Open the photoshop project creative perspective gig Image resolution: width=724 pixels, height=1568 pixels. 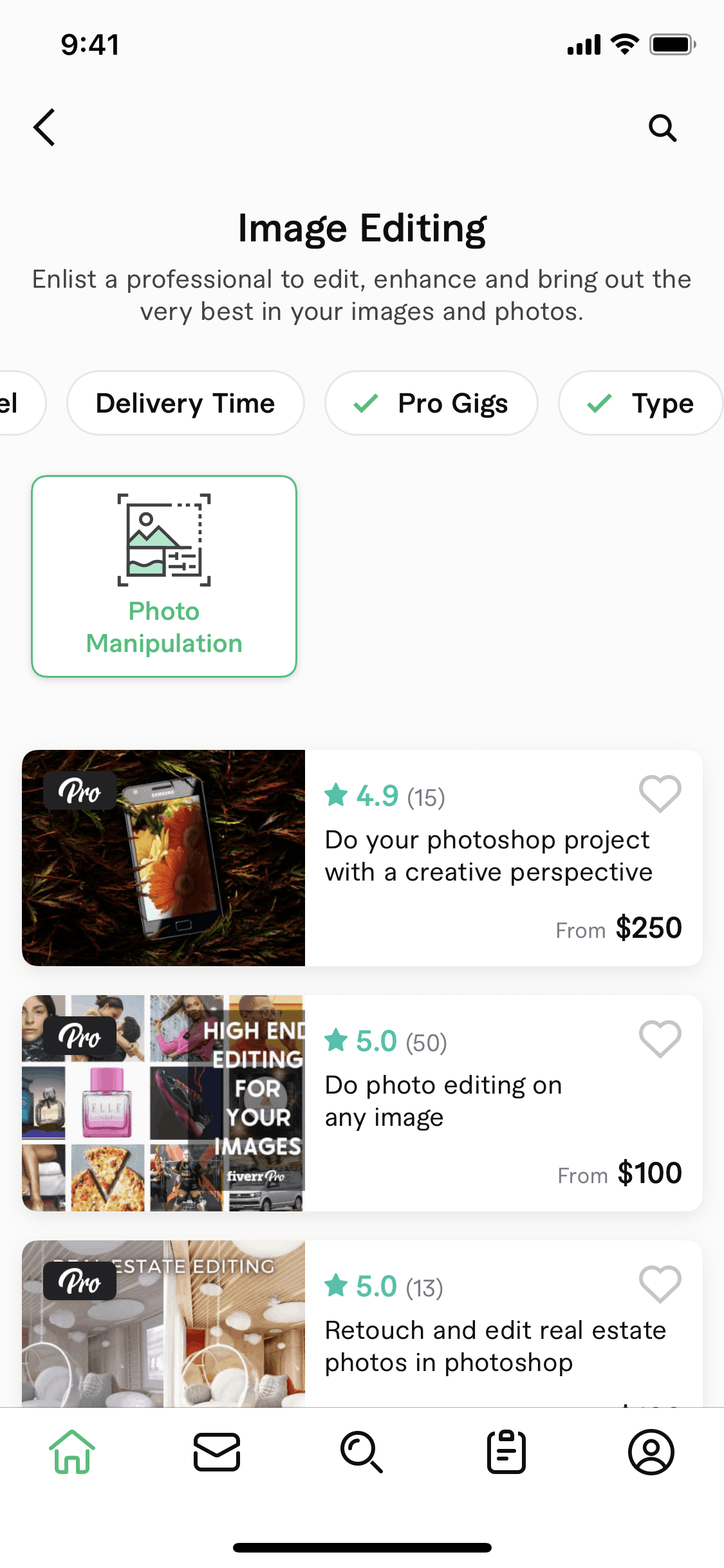pyautogui.click(x=488, y=856)
